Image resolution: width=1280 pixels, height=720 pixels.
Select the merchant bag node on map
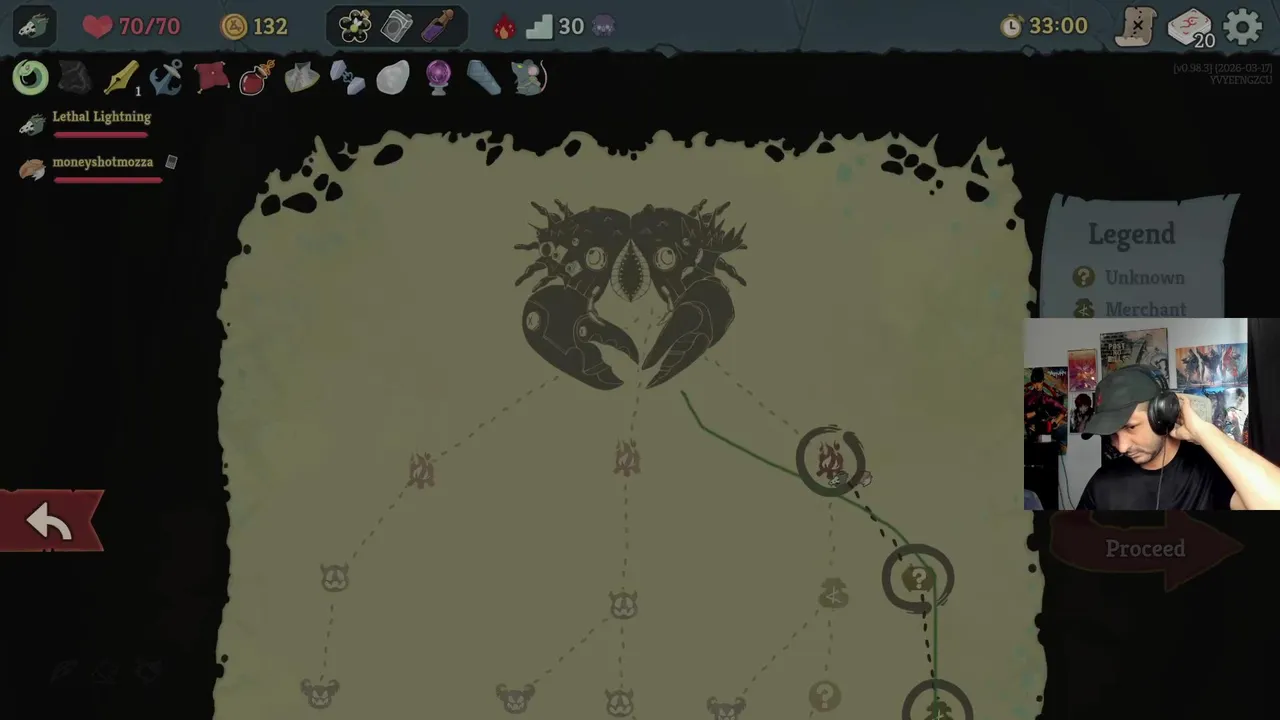pyautogui.click(x=833, y=595)
